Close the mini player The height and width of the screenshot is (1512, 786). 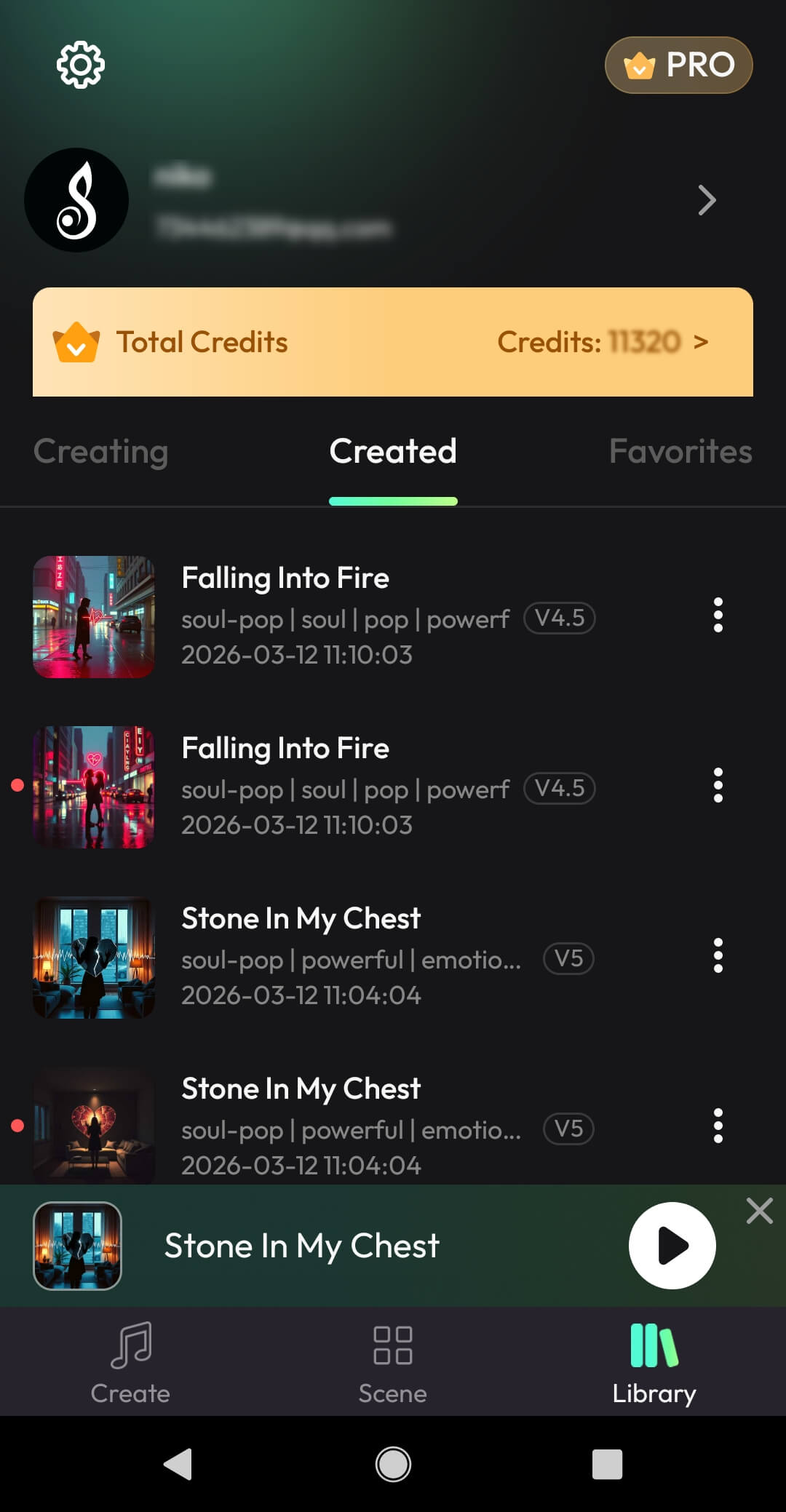click(x=759, y=1211)
